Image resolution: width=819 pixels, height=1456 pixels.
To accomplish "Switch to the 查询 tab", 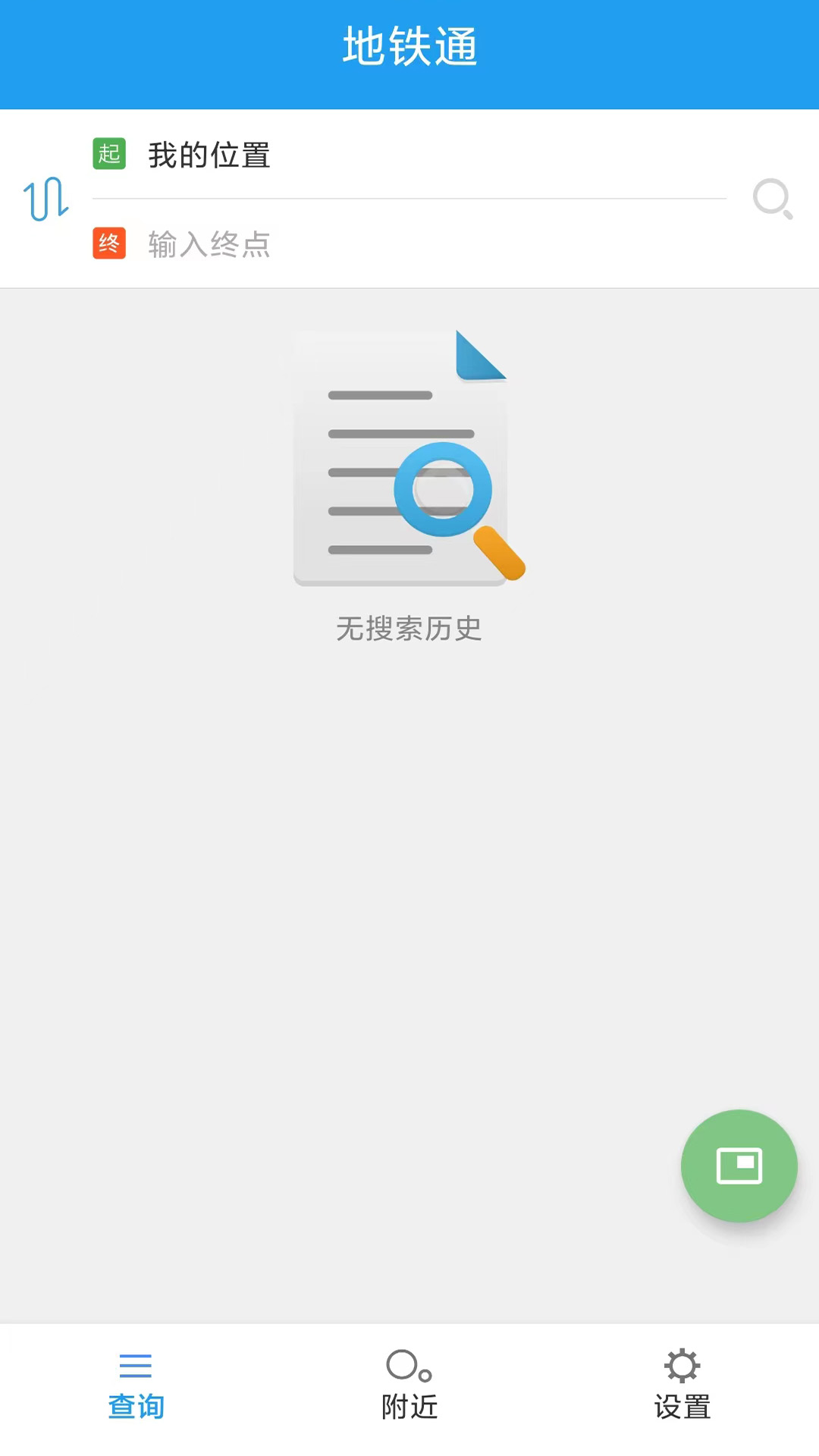I will point(136,1384).
